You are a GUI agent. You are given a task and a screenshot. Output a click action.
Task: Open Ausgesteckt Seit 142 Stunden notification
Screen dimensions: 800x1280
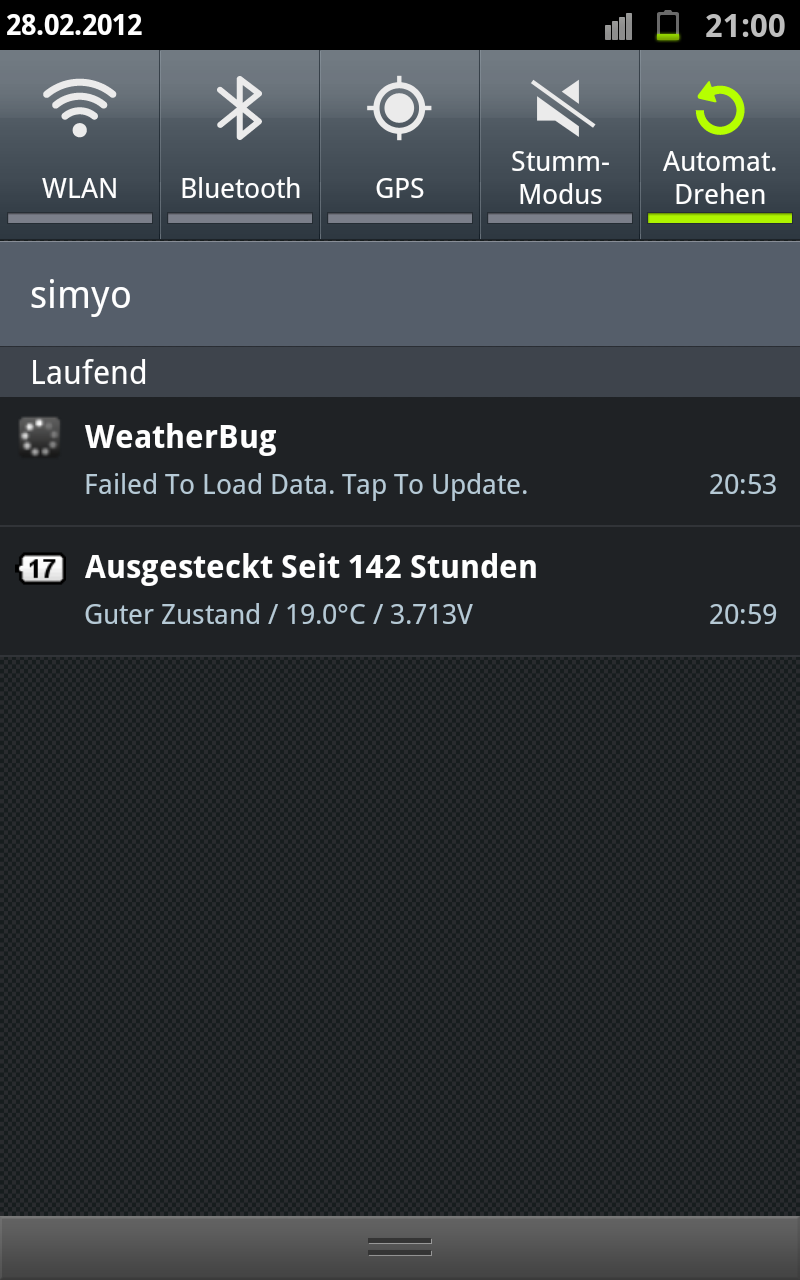coord(400,590)
